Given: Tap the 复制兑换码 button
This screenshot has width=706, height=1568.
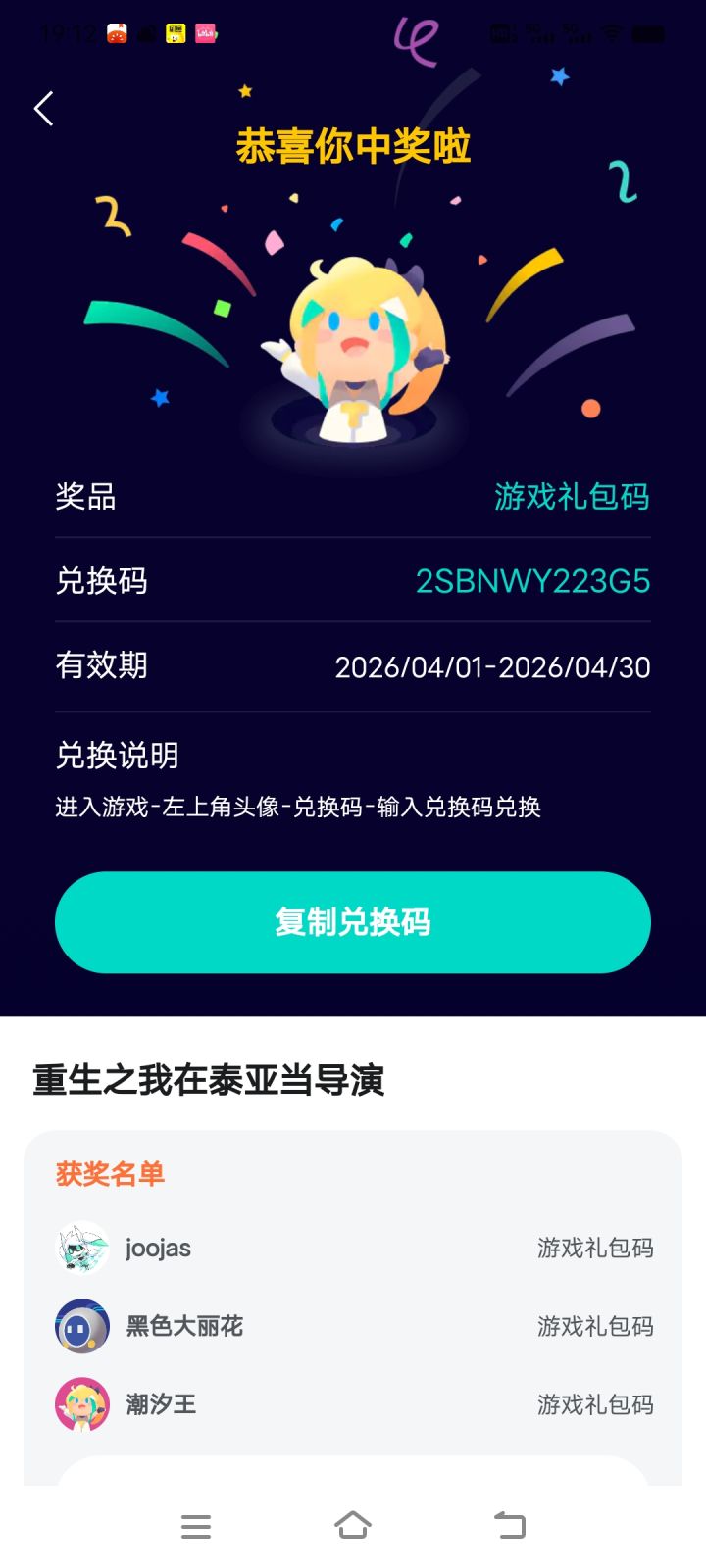Looking at the screenshot, I should point(353,922).
